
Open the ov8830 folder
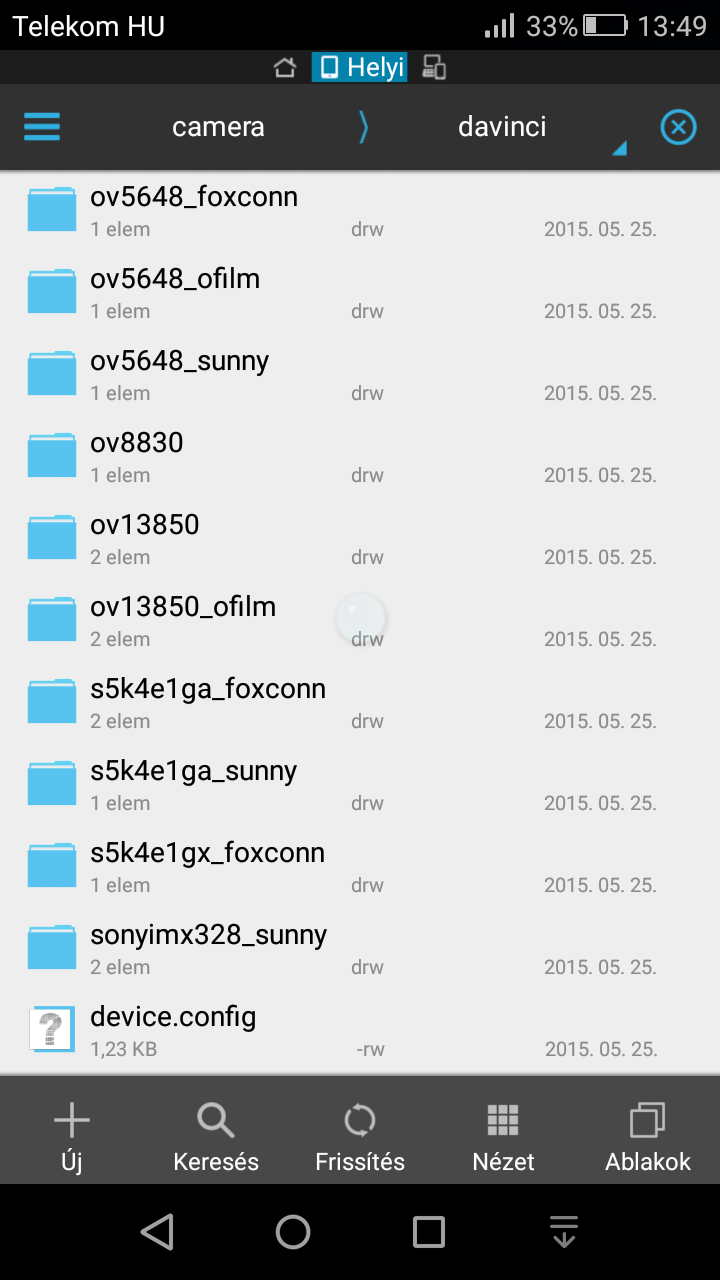pos(137,456)
